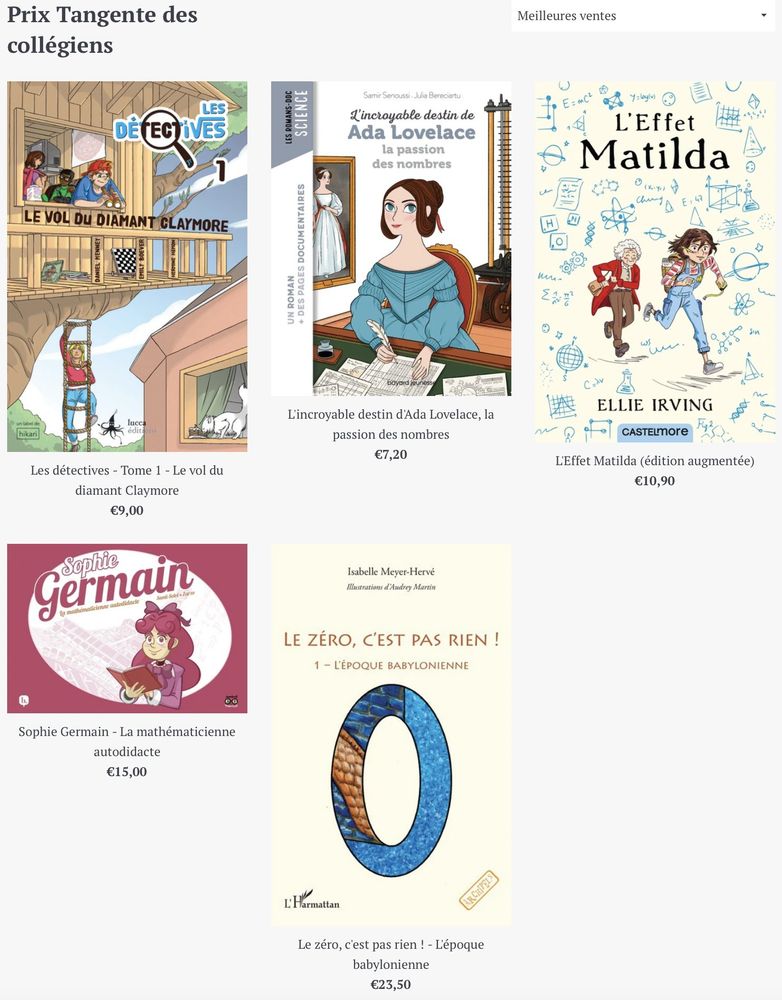Tap the title link L'incroyable destin d'Ada Lovelace

point(391,424)
